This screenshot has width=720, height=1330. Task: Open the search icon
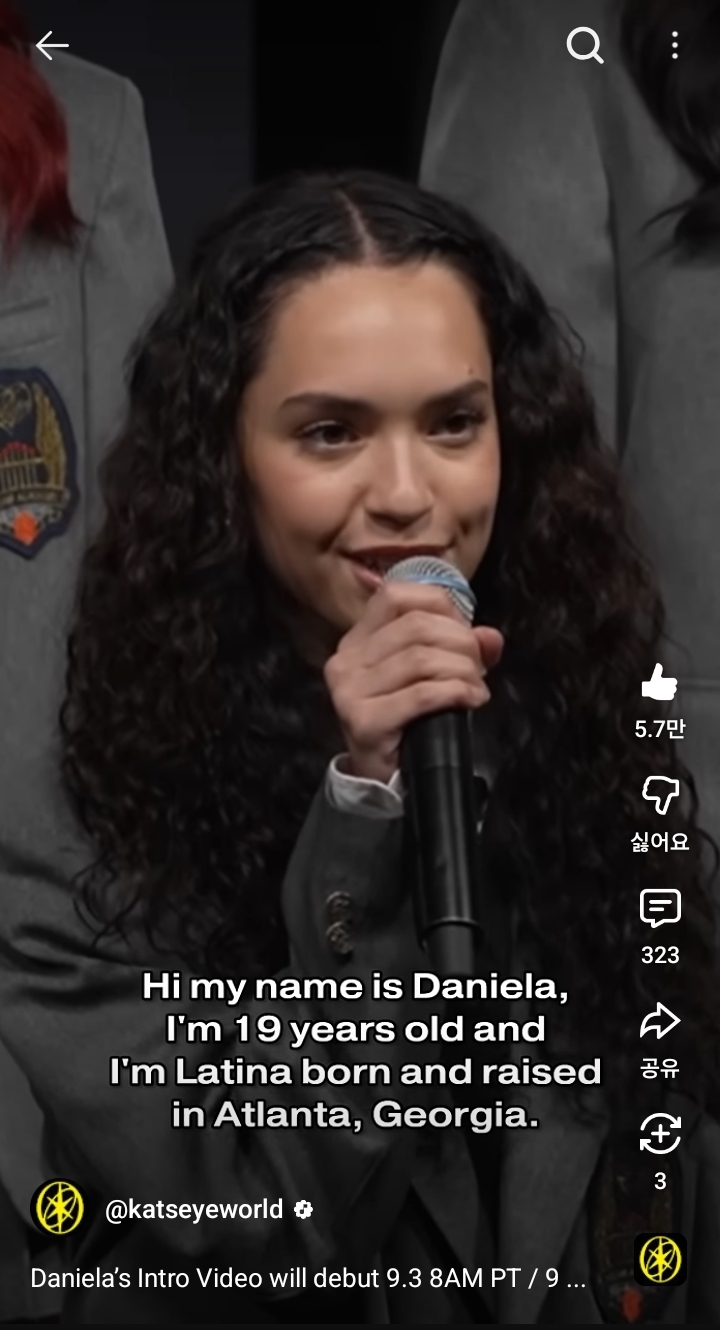point(585,45)
